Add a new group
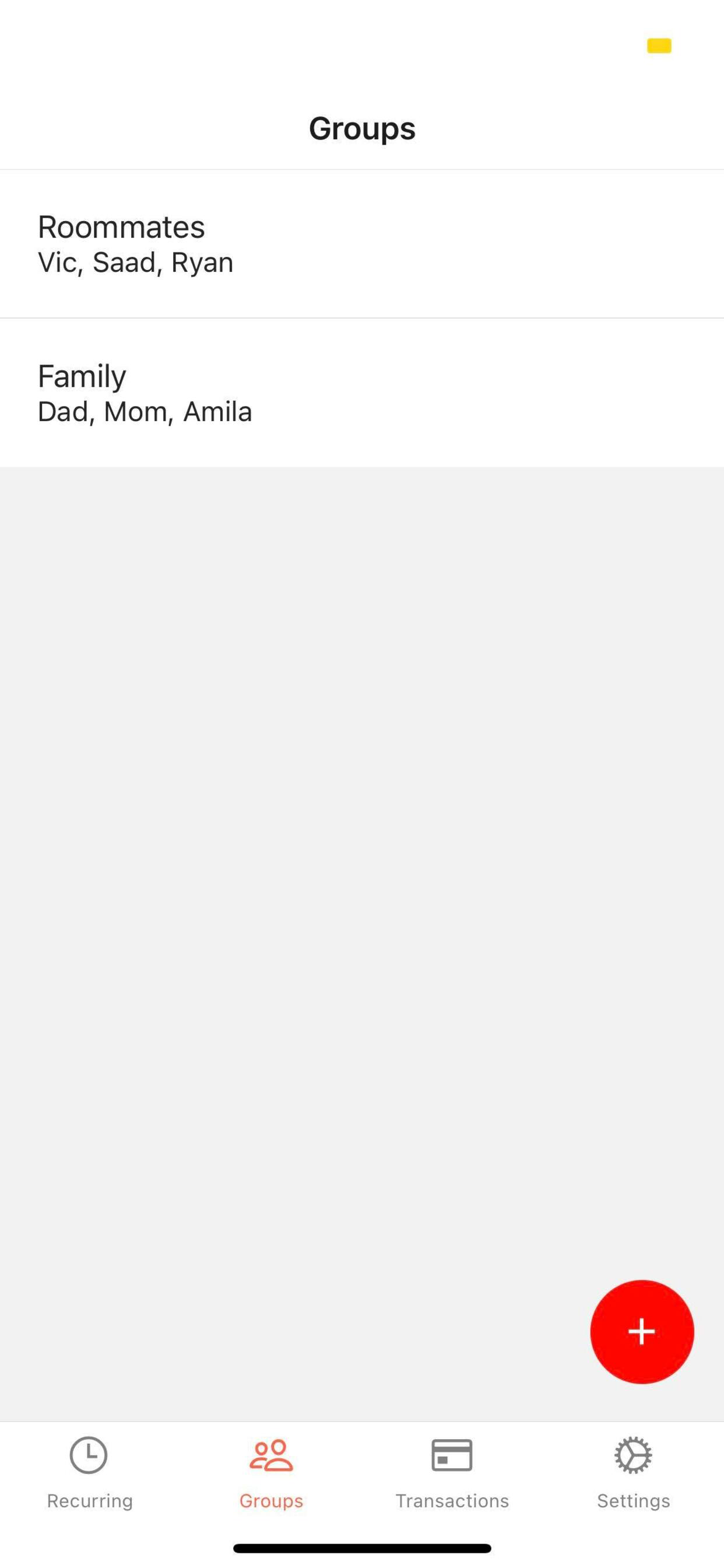The width and height of the screenshot is (724, 1568). (x=641, y=1331)
